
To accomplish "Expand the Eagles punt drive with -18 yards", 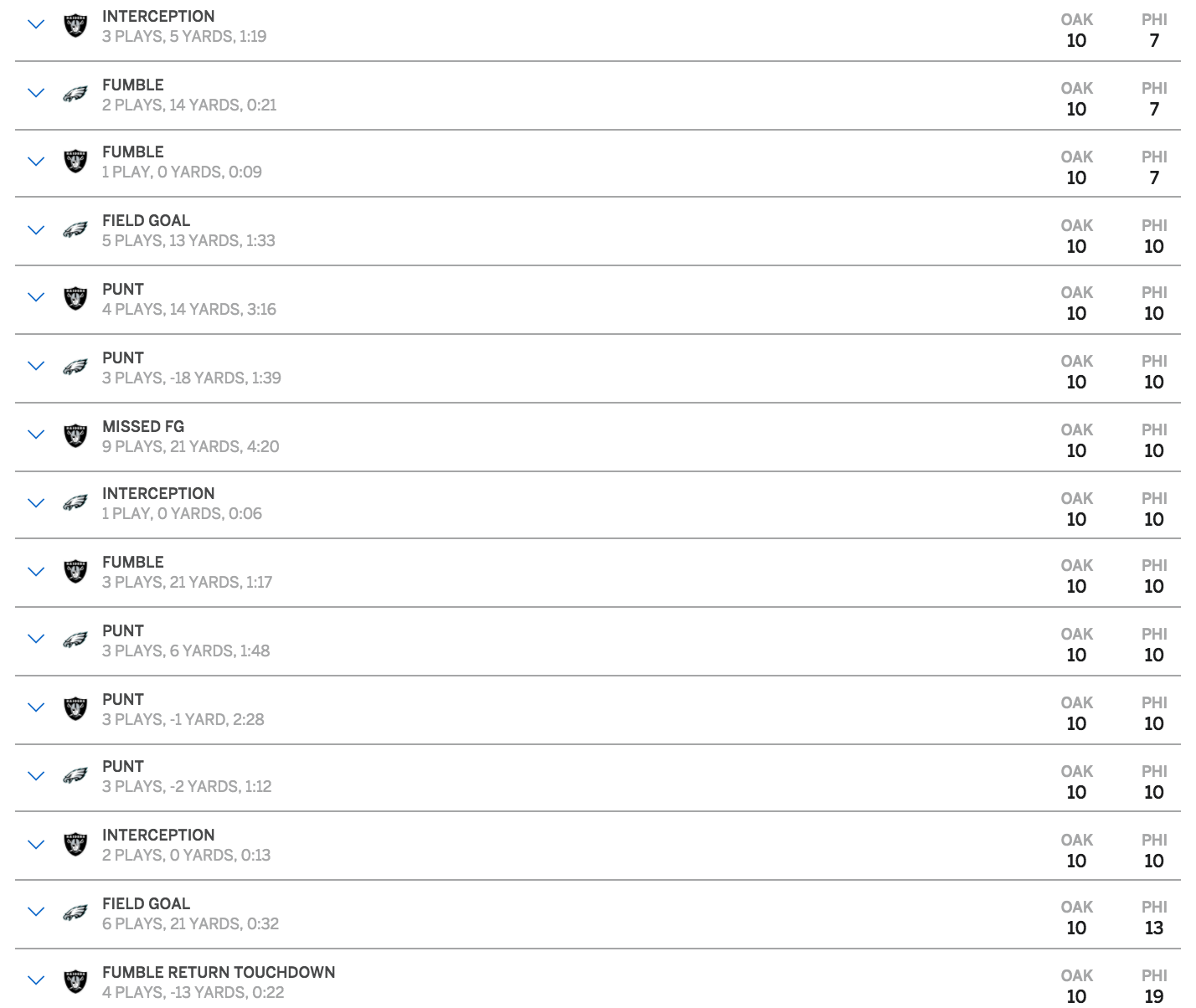I will click(36, 367).
